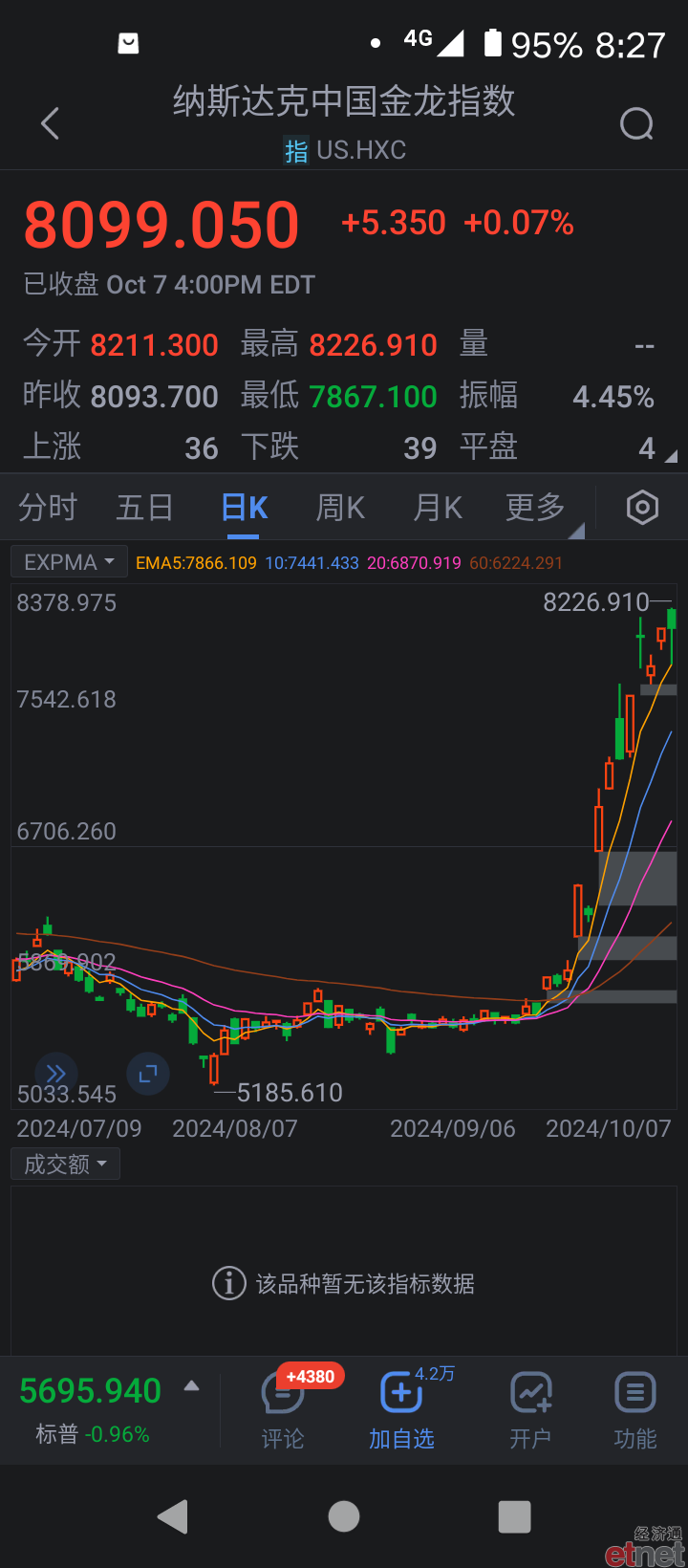
Task: Select the 周K chart tab
Action: (x=340, y=508)
